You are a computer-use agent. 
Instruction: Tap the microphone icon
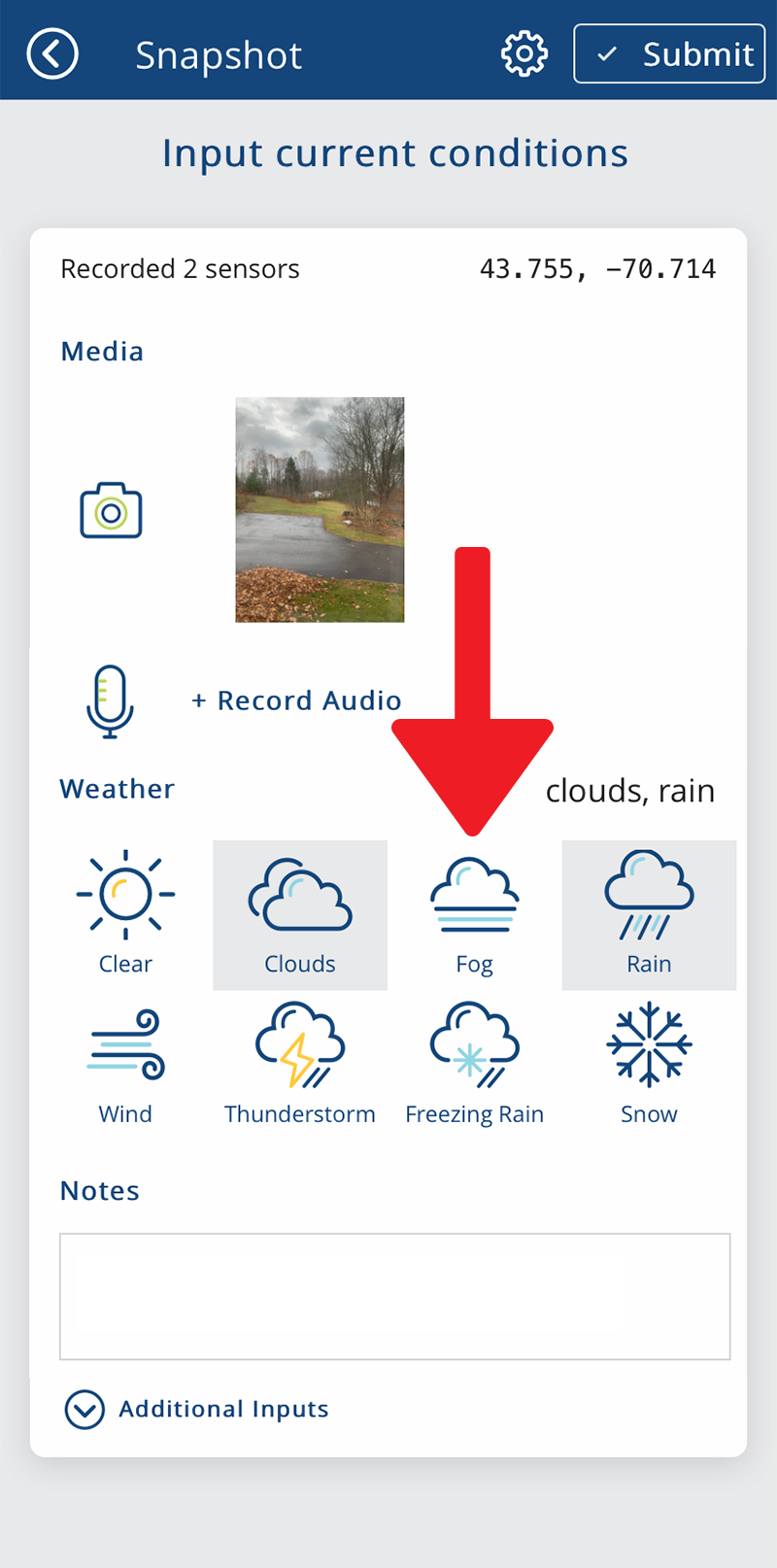(110, 700)
